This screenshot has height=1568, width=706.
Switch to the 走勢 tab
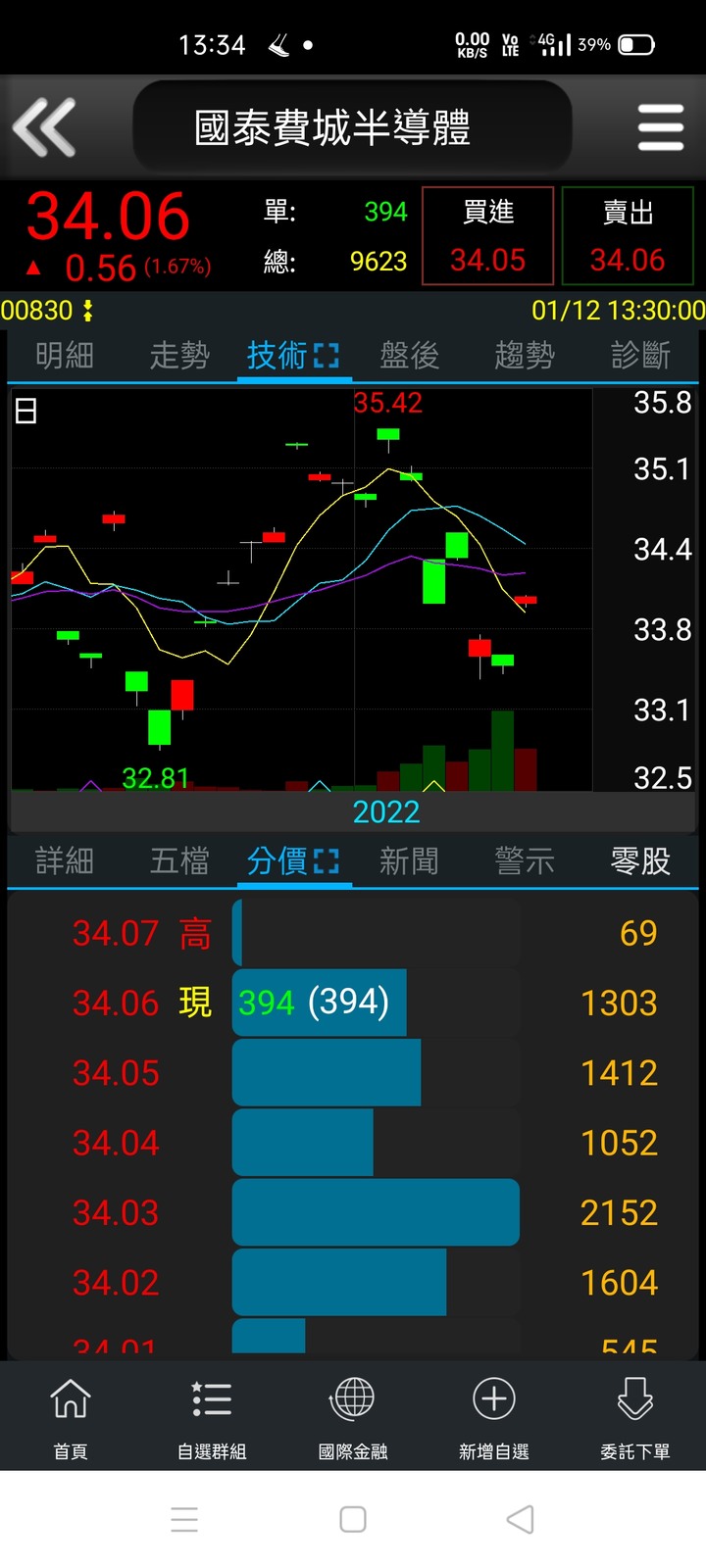point(179,355)
